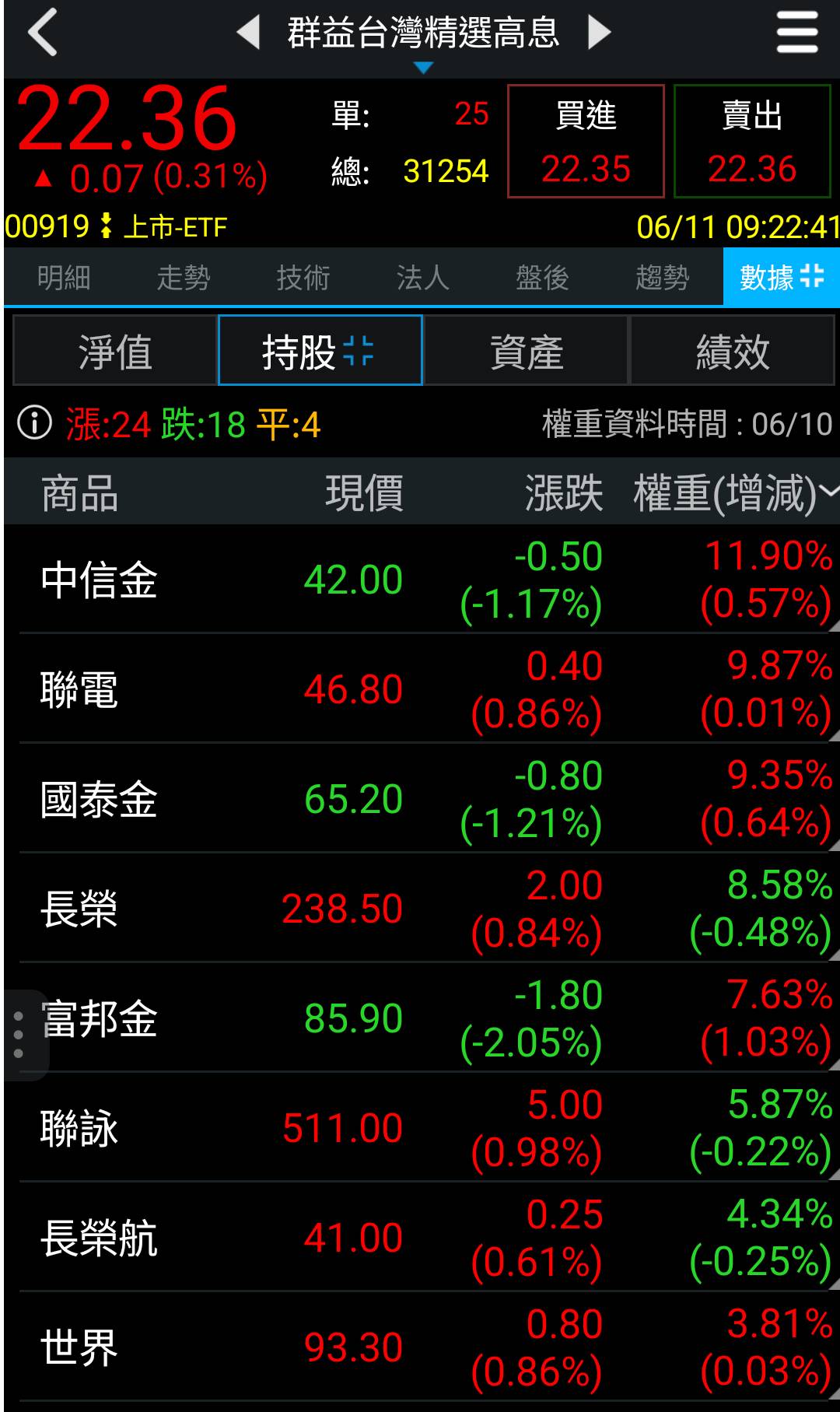Open the 聯詠 holding row
Viewport: 840px width, 1412px height.
tap(420, 1127)
